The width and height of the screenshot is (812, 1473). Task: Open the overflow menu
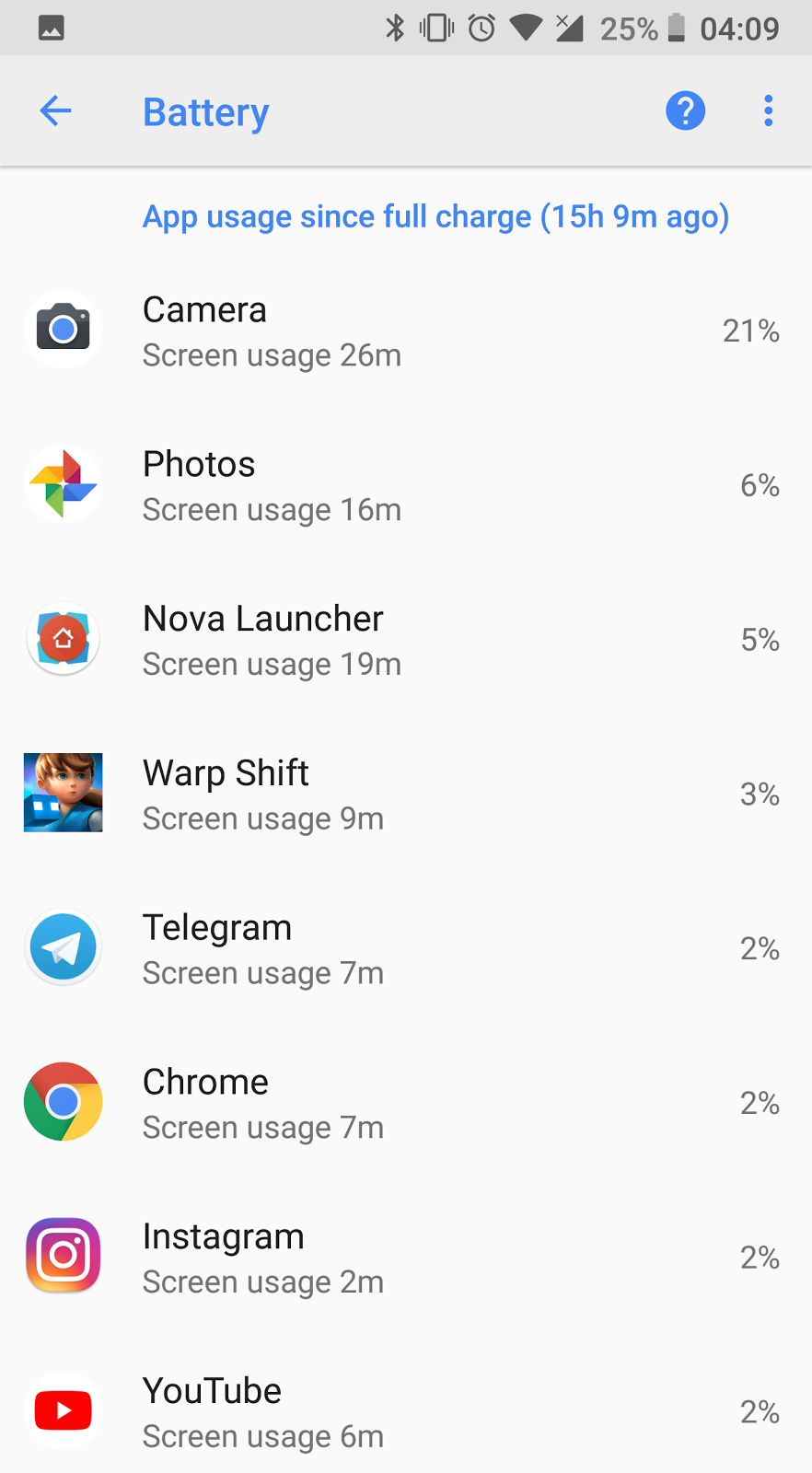pyautogui.click(x=768, y=111)
